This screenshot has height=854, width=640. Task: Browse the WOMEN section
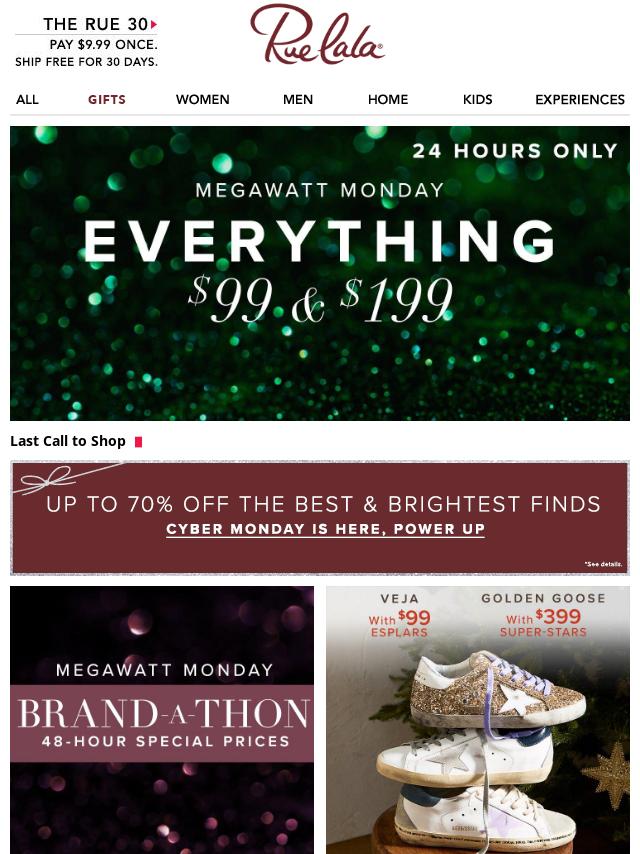click(202, 99)
